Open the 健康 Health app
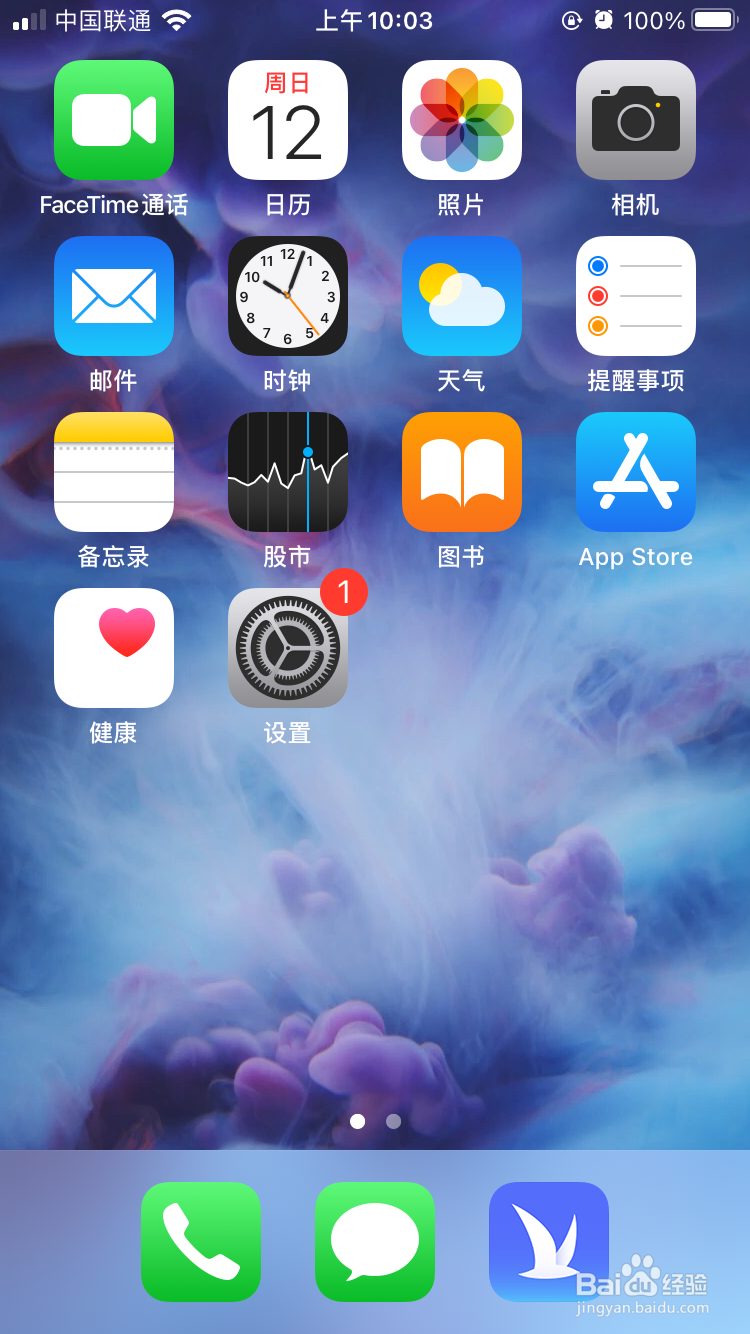Viewport: 750px width, 1334px height. [x=114, y=647]
